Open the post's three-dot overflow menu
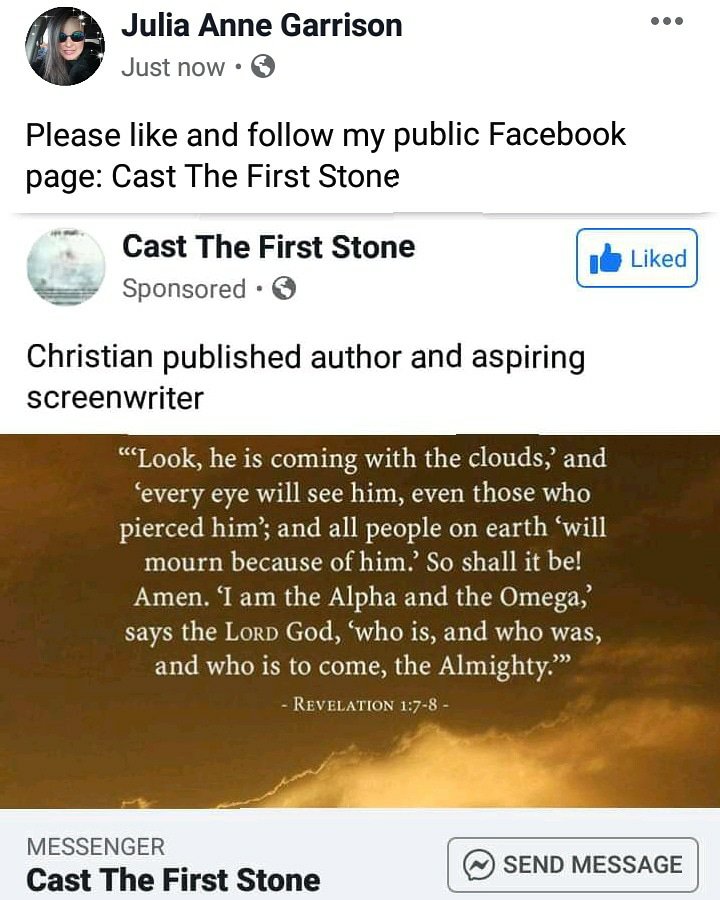The height and width of the screenshot is (900, 720). [667, 21]
